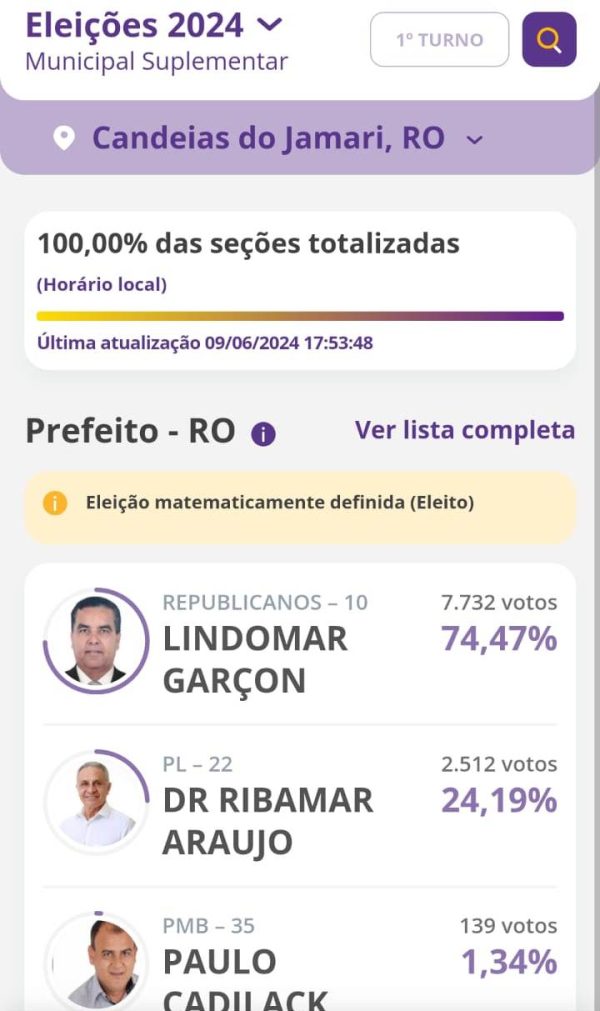This screenshot has width=600, height=1011.
Task: Show info about Prefeito - RO
Action: click(263, 434)
